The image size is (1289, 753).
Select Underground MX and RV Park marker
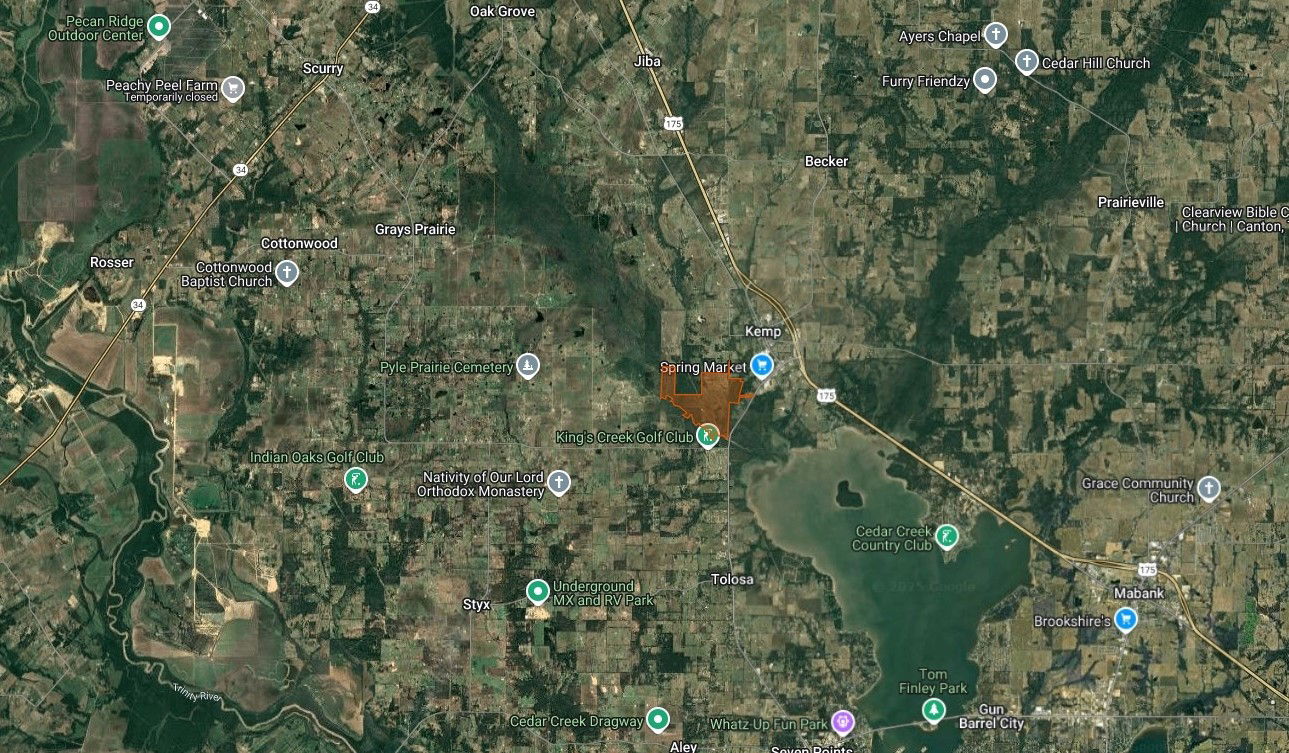click(x=538, y=592)
